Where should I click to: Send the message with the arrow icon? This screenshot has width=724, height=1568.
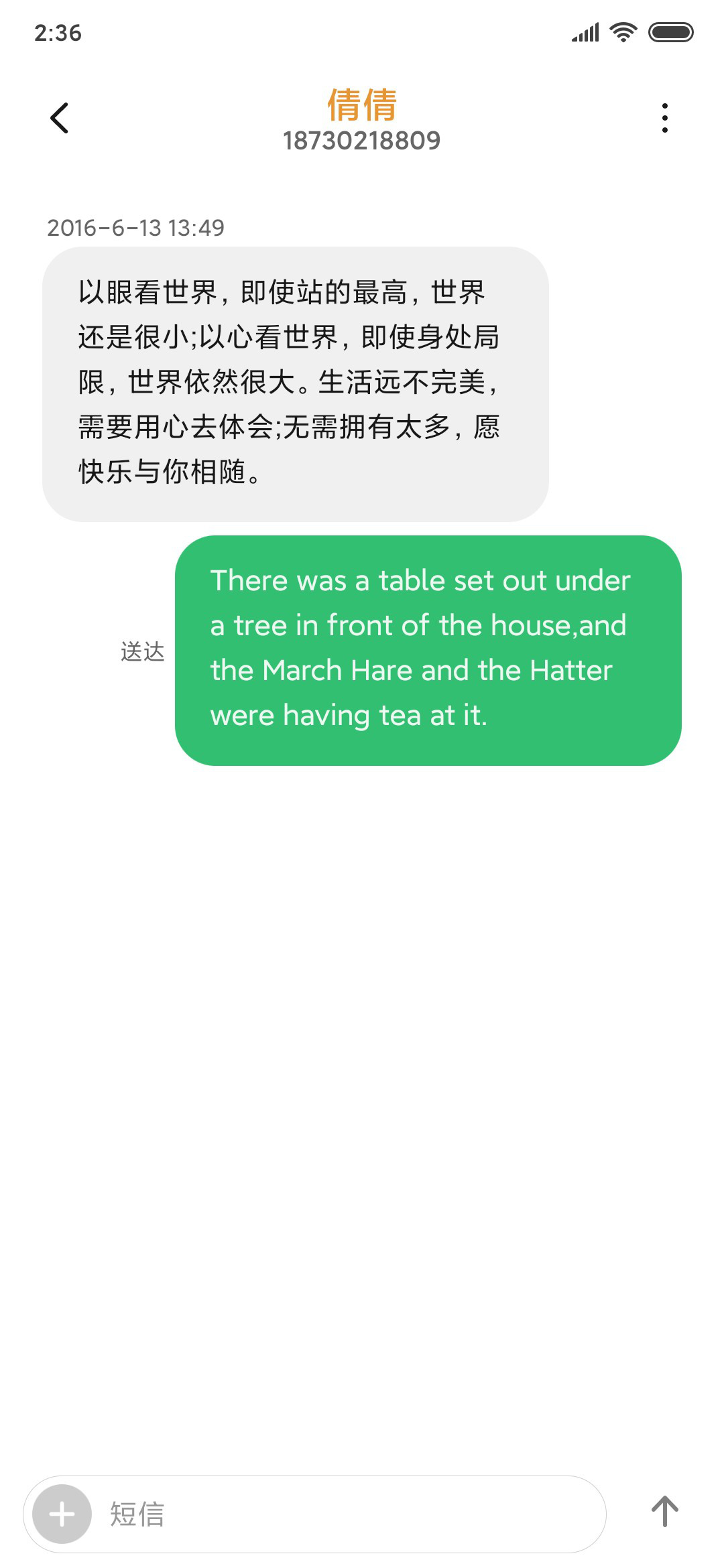(665, 1512)
